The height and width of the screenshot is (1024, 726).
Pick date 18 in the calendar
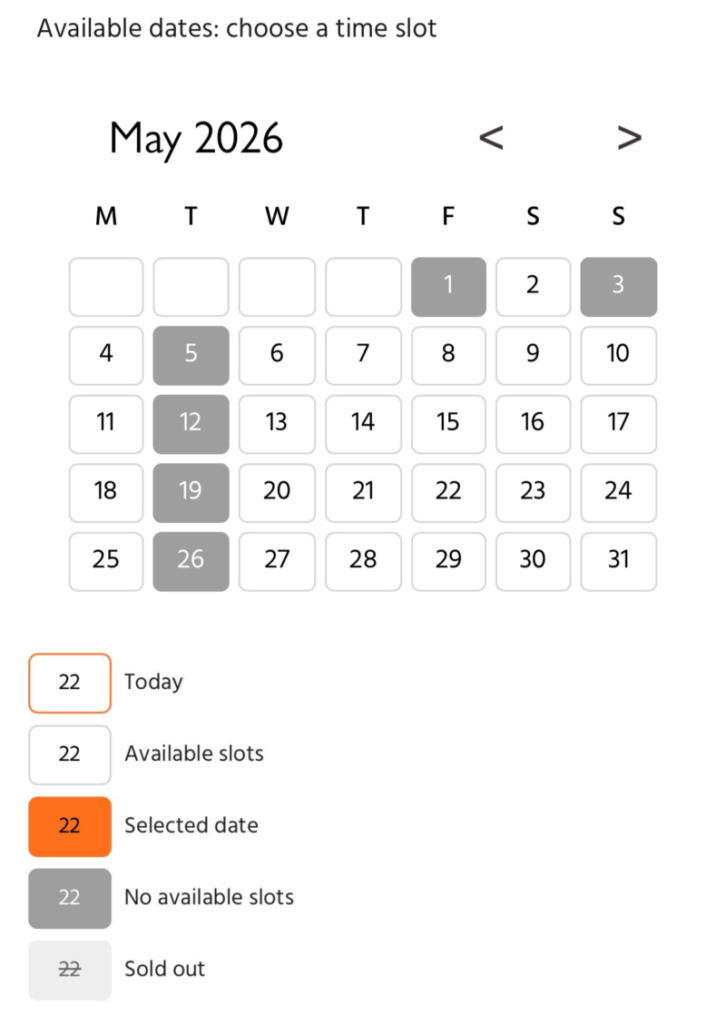tap(106, 492)
